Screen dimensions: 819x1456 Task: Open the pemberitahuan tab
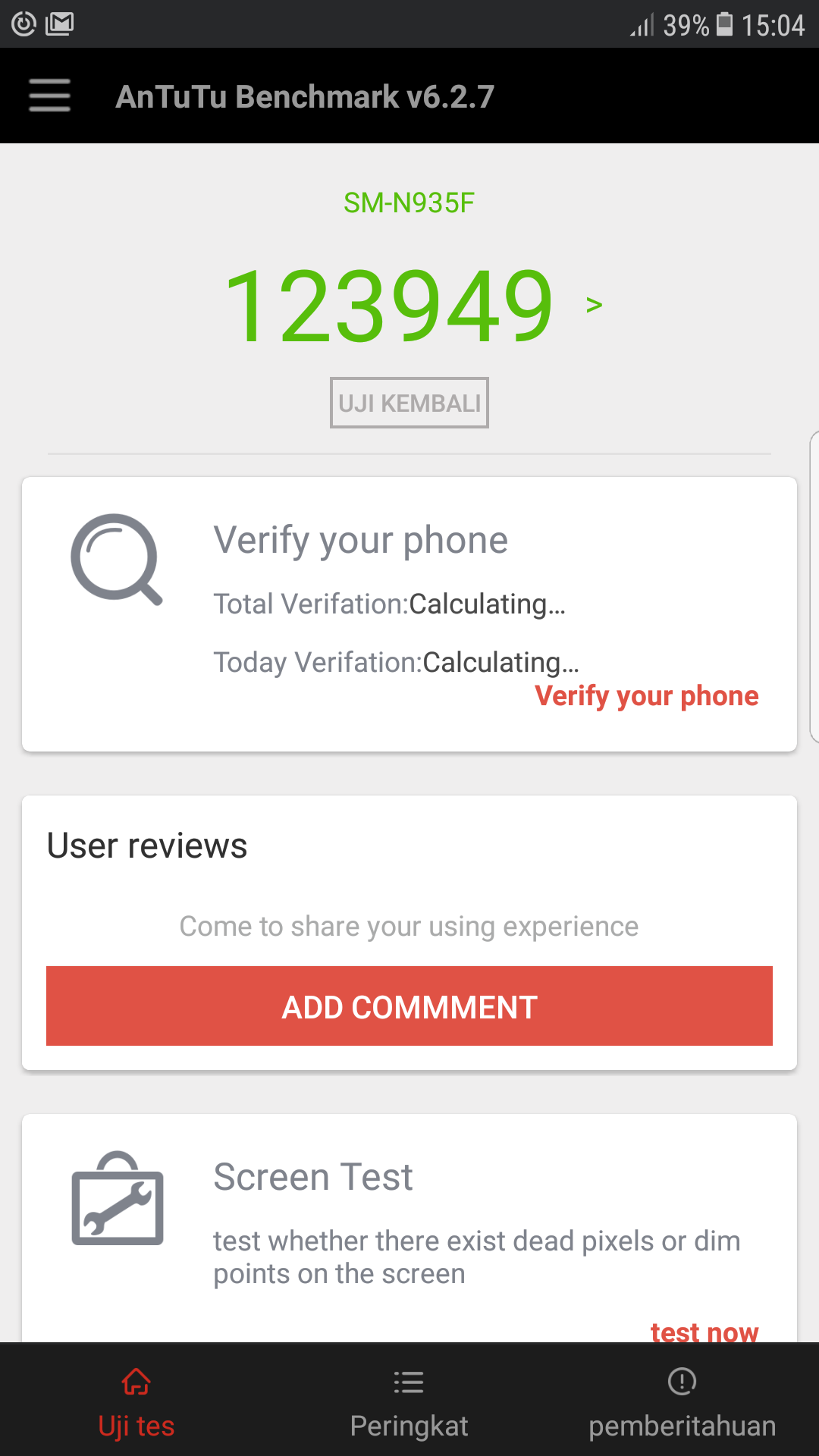coord(682,1403)
